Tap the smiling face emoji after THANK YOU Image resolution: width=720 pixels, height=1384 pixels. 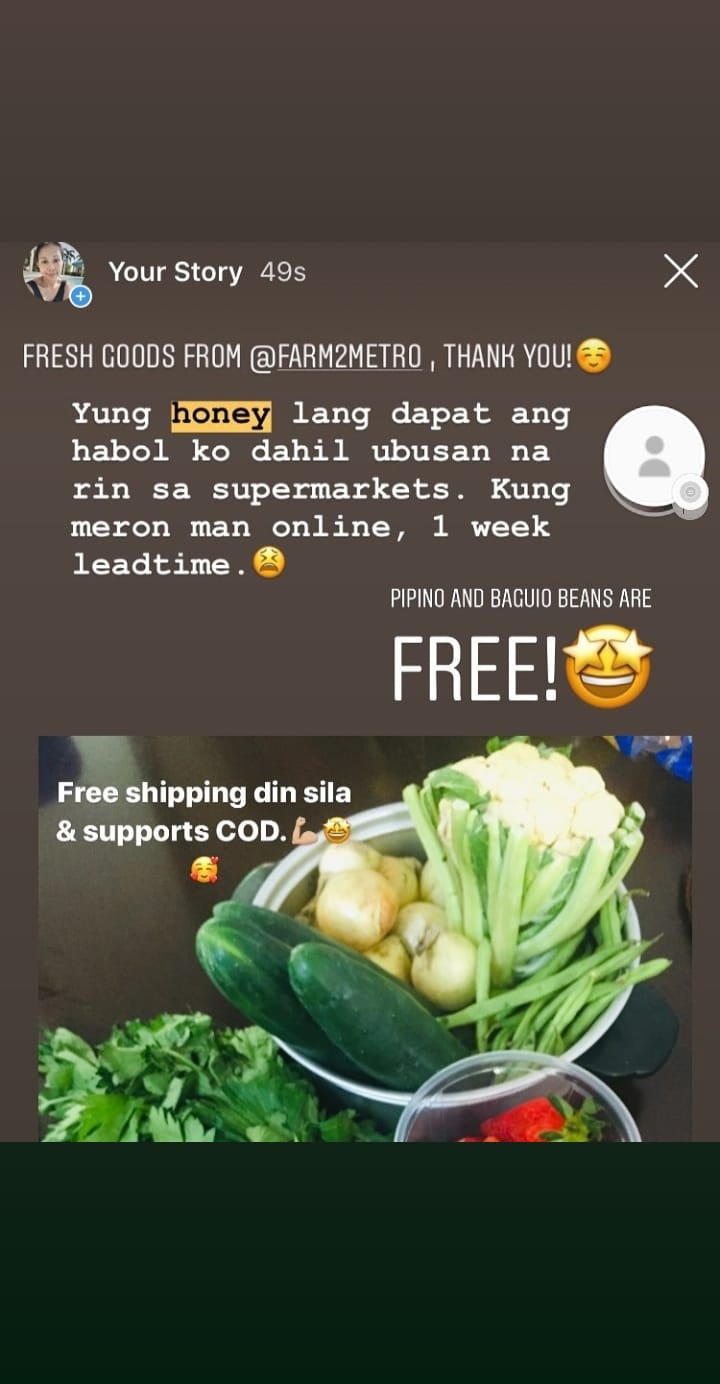tap(592, 356)
